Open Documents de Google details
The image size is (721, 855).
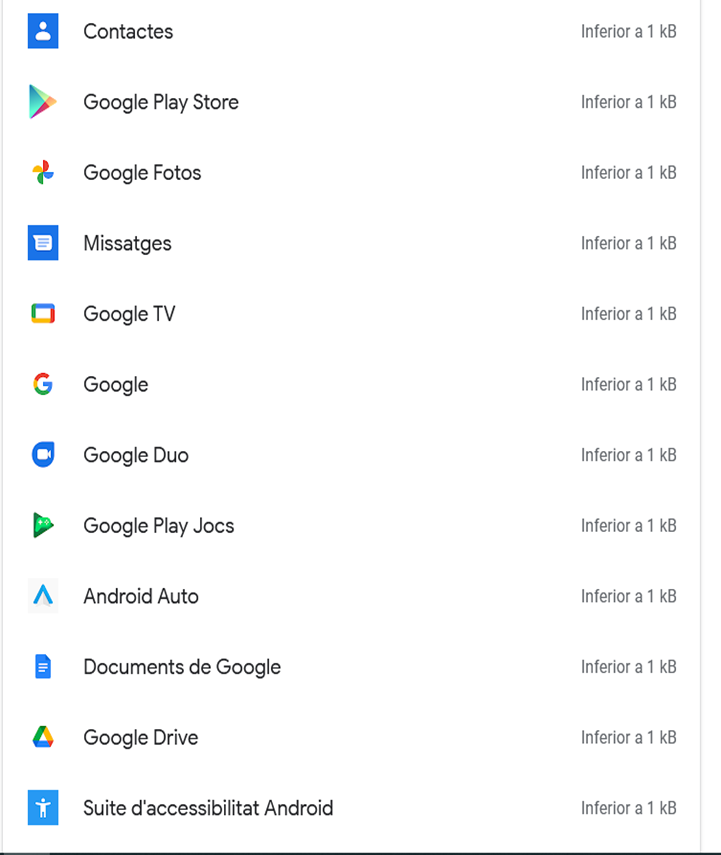click(182, 667)
